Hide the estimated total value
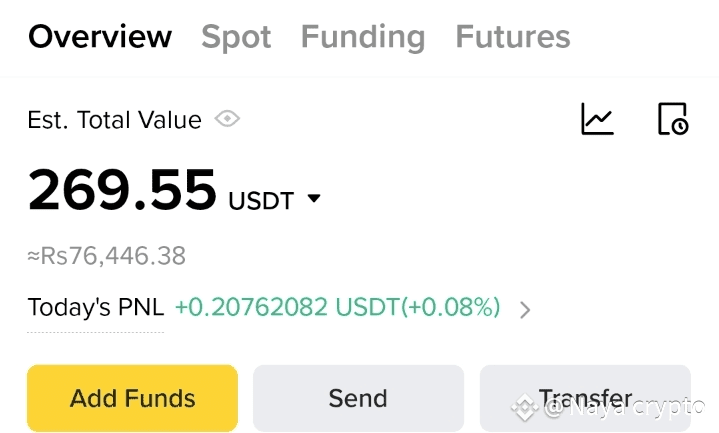The image size is (719, 433). click(x=228, y=120)
